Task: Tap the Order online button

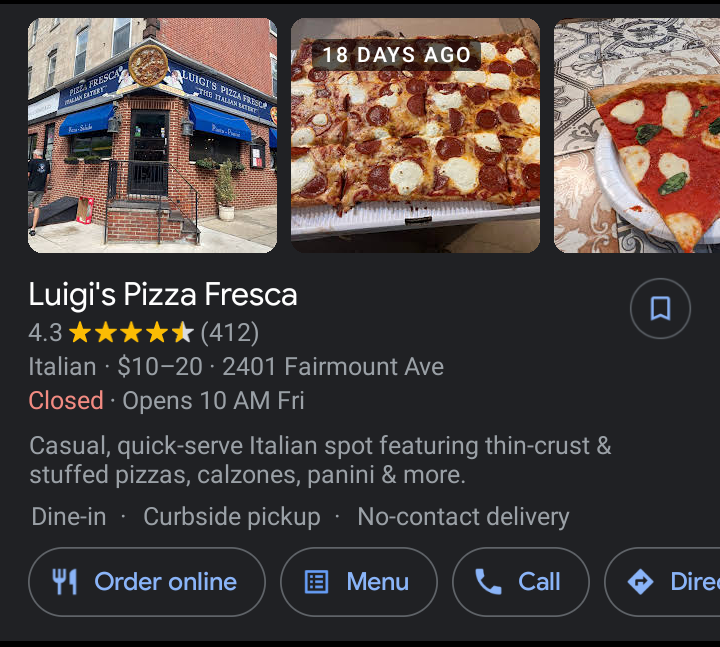Action: tap(147, 582)
